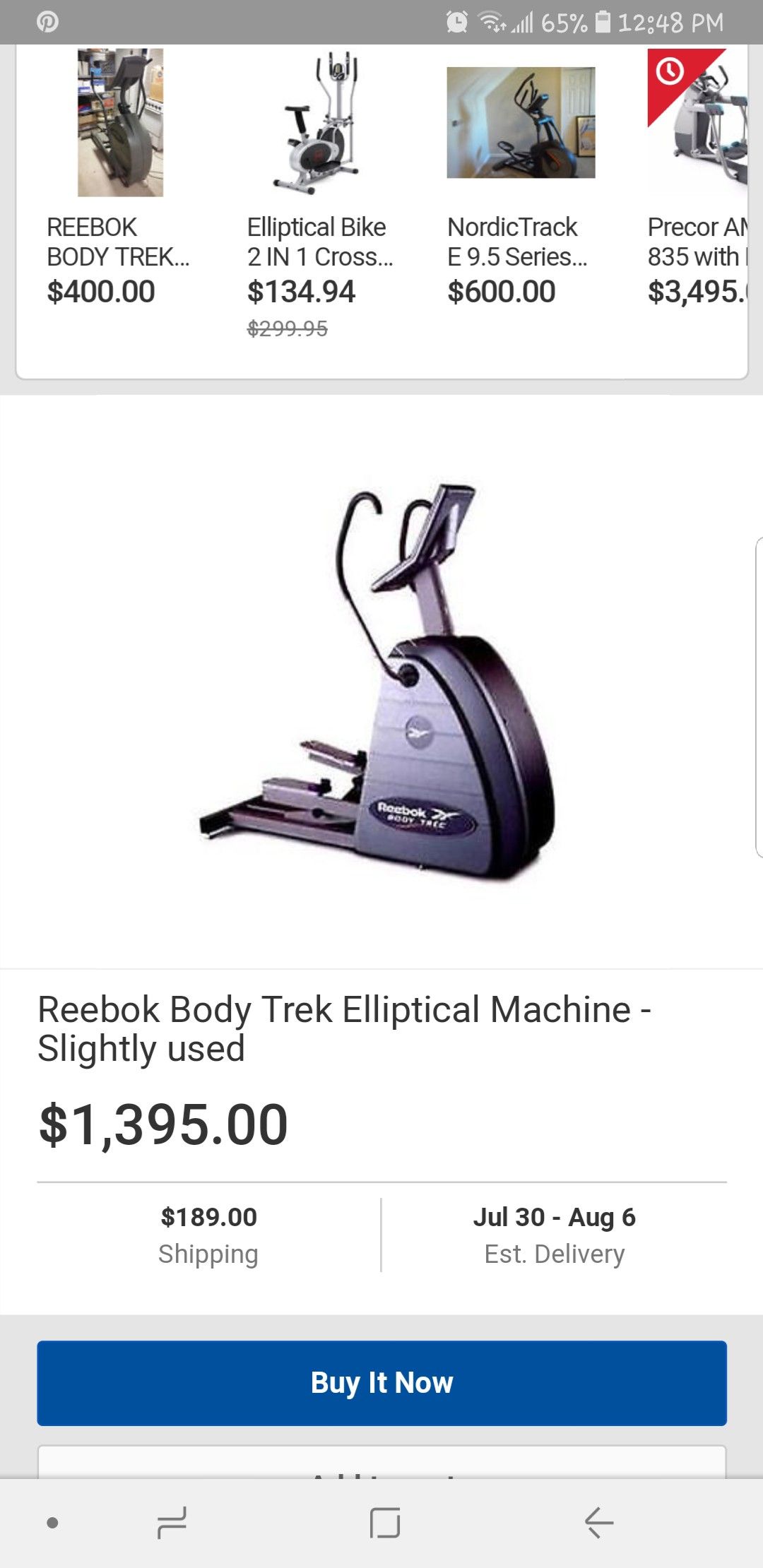Tap Buy It Now button
This screenshot has width=763, height=1568.
(x=381, y=1382)
